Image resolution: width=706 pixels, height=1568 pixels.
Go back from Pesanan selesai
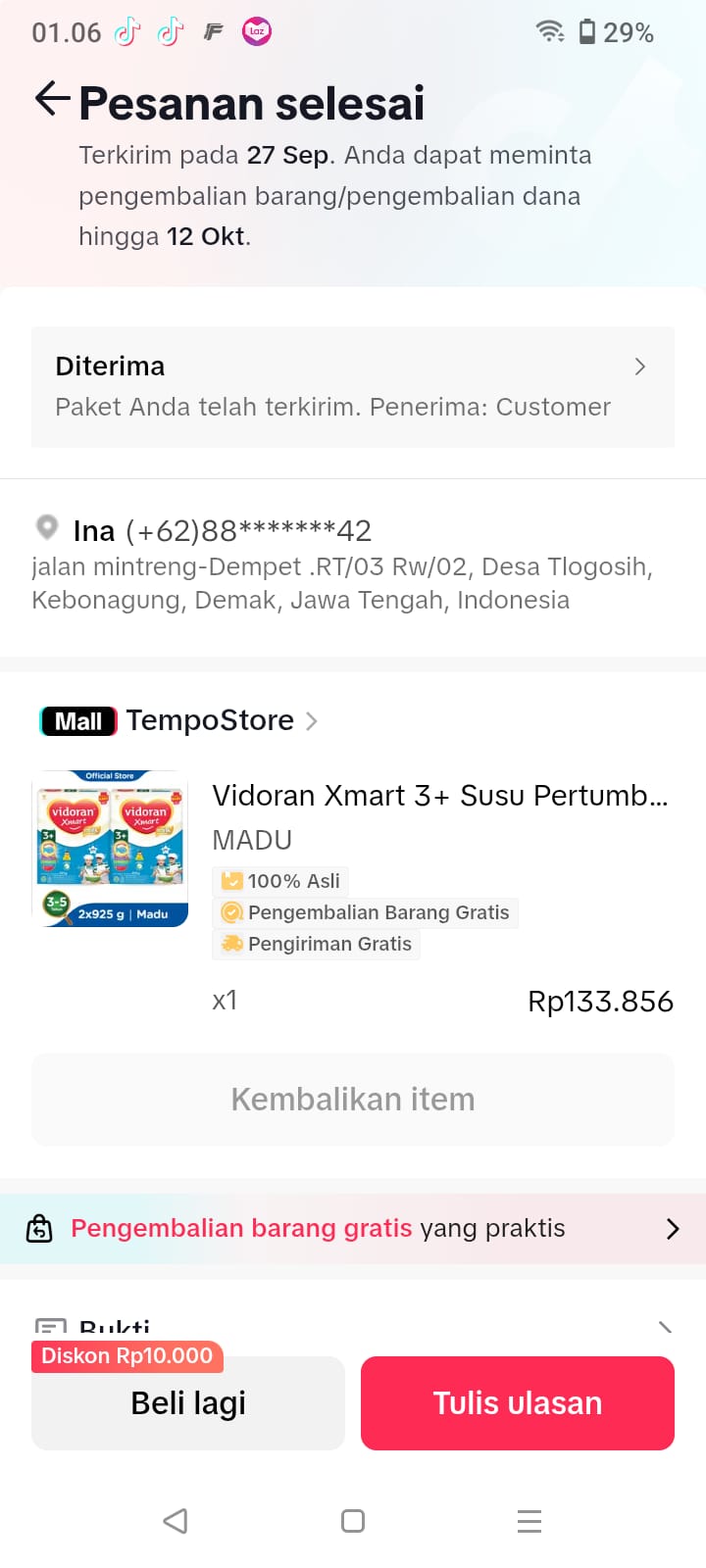[x=52, y=99]
